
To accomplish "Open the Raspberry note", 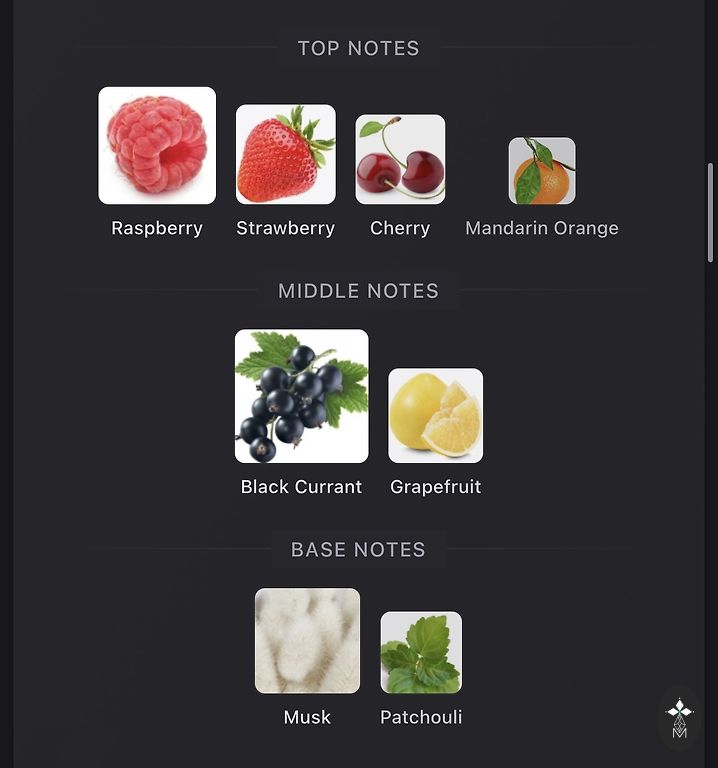I will (x=157, y=146).
